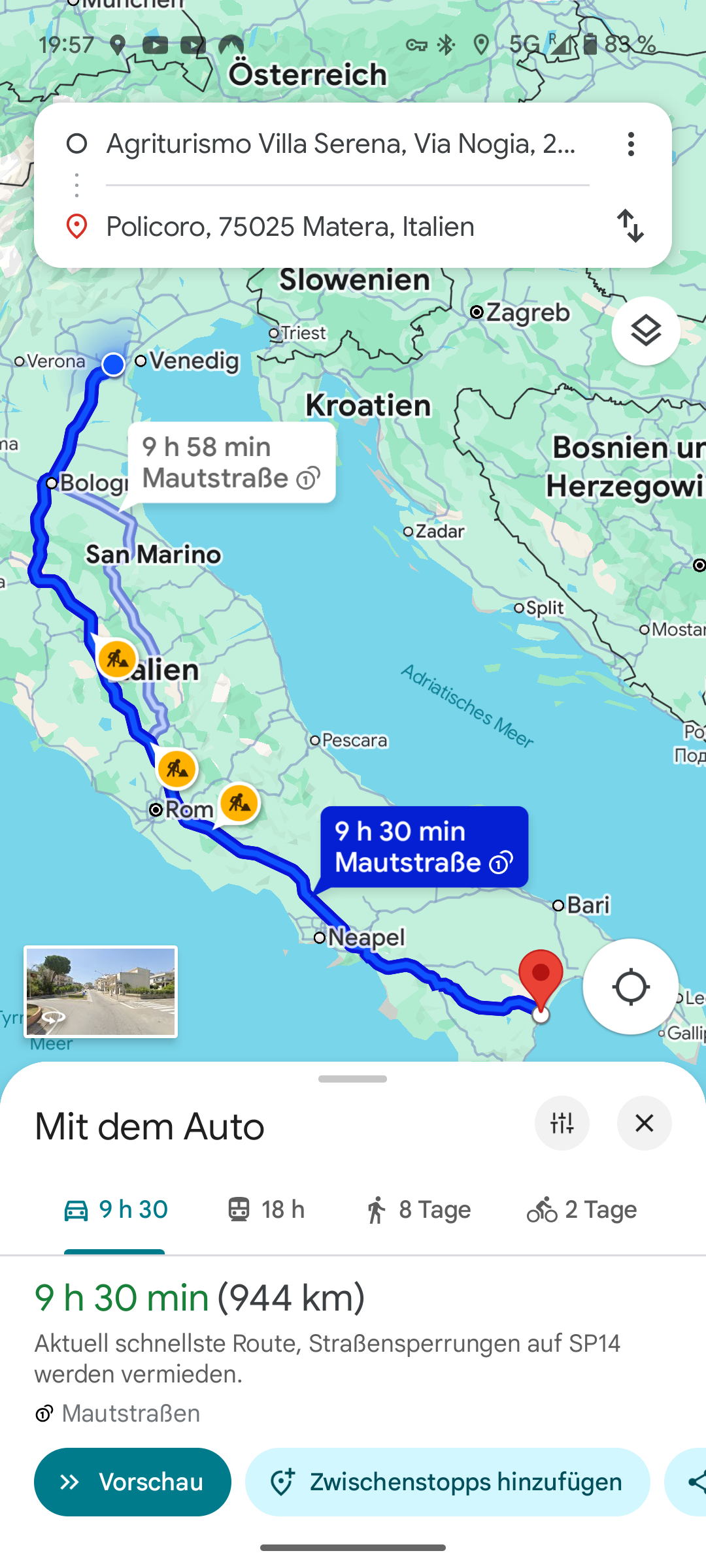Tap Zwischenstopps hinzufügen
Screen dimensions: 706x1568
448,1482
